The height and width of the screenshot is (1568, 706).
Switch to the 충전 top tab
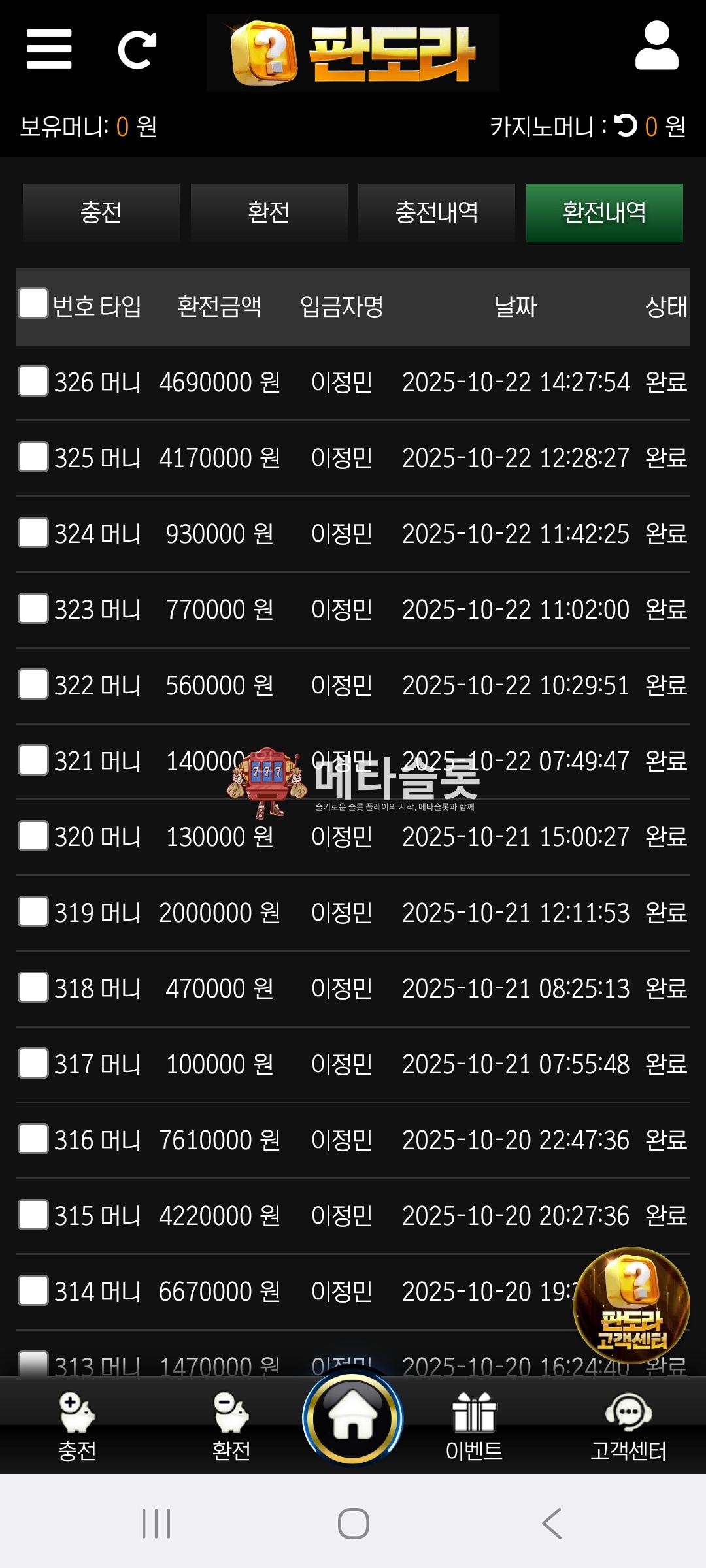pyautogui.click(x=101, y=212)
